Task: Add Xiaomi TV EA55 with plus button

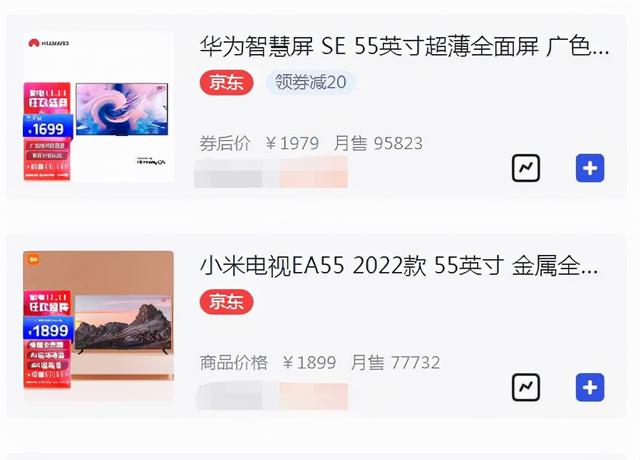Action: point(590,387)
